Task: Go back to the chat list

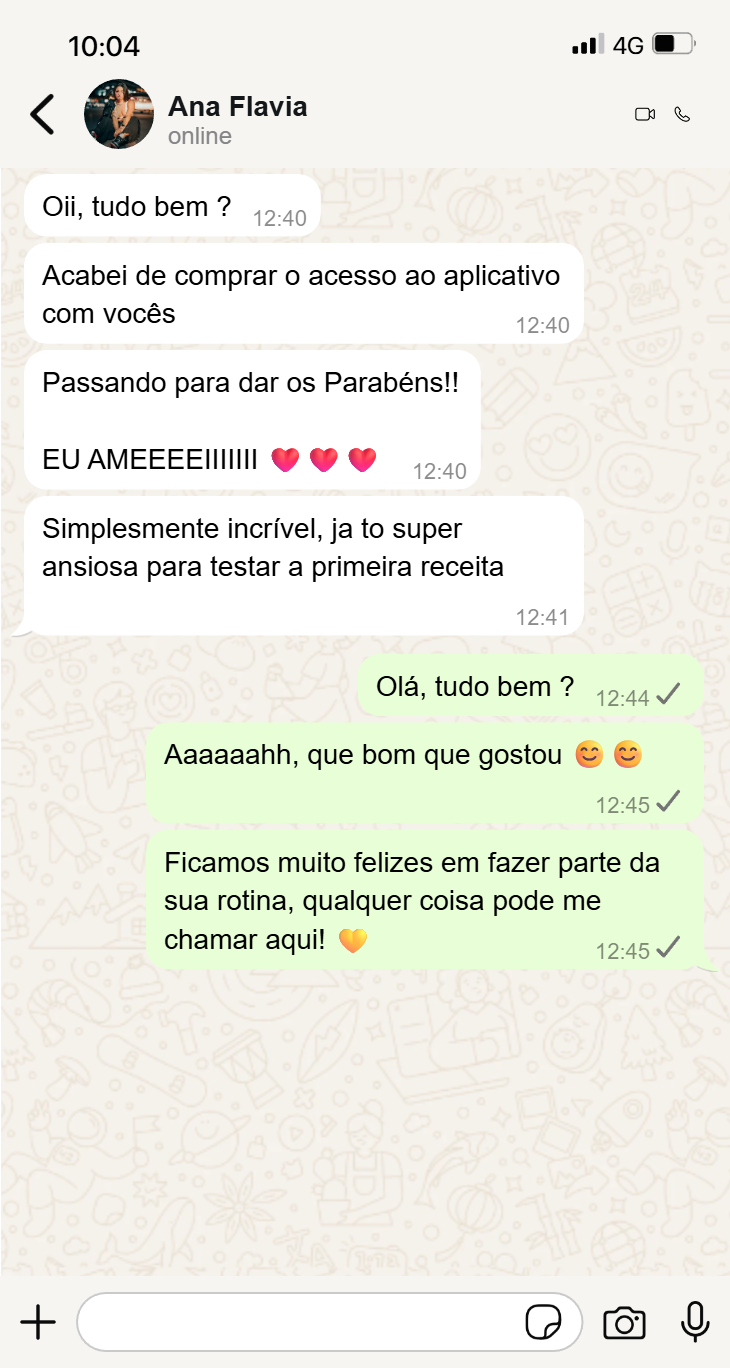Action: pos(42,114)
